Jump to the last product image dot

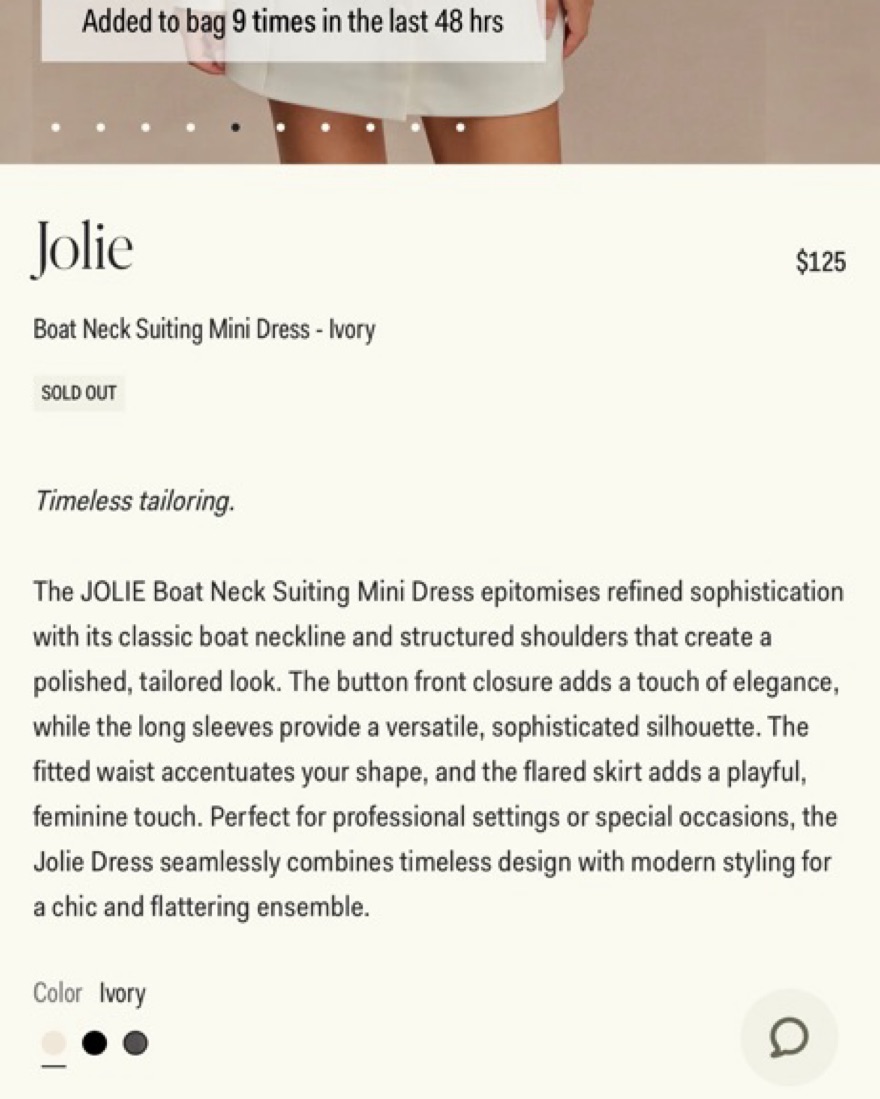(460, 128)
